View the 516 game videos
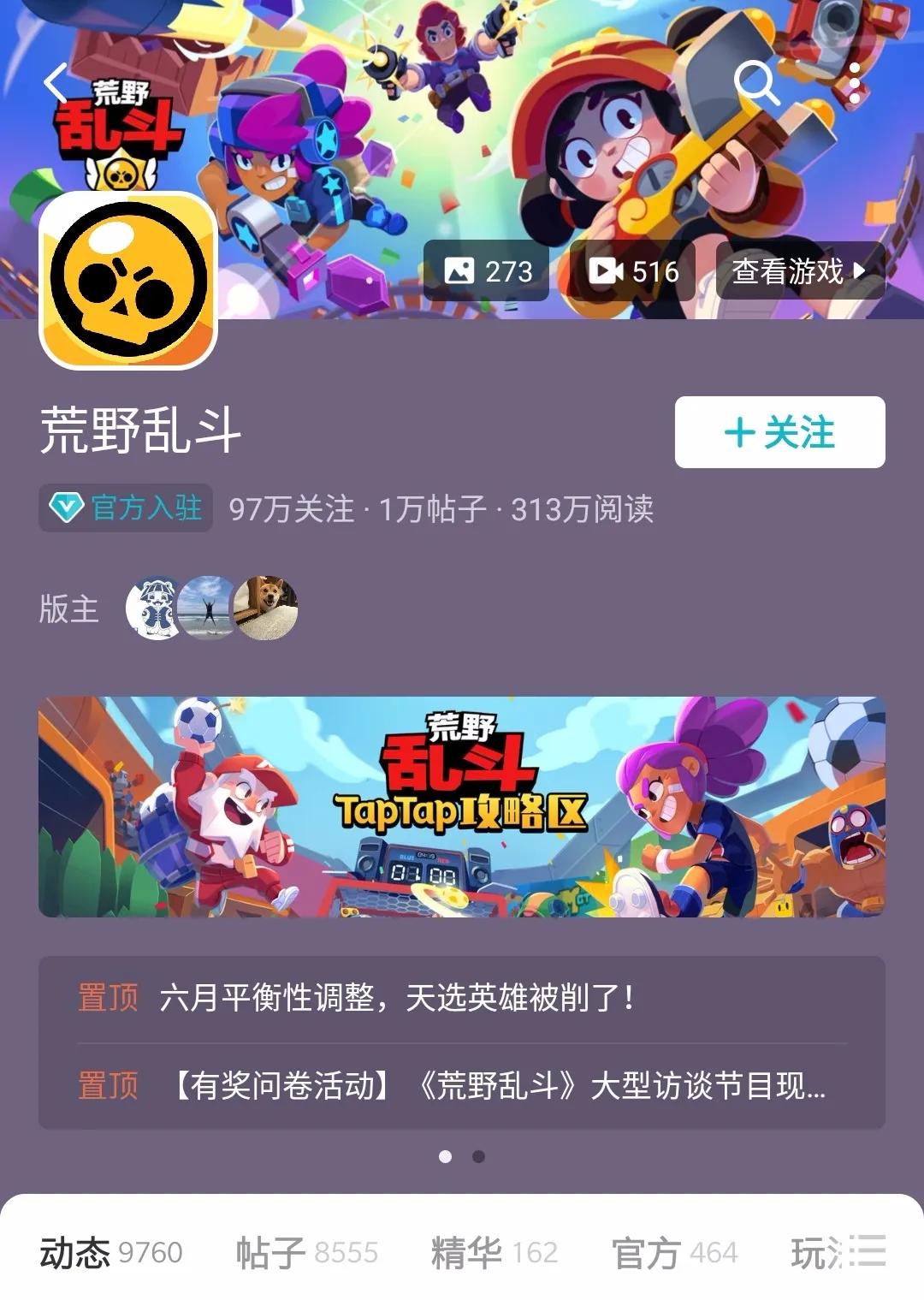This screenshot has width=924, height=1300. (632, 271)
